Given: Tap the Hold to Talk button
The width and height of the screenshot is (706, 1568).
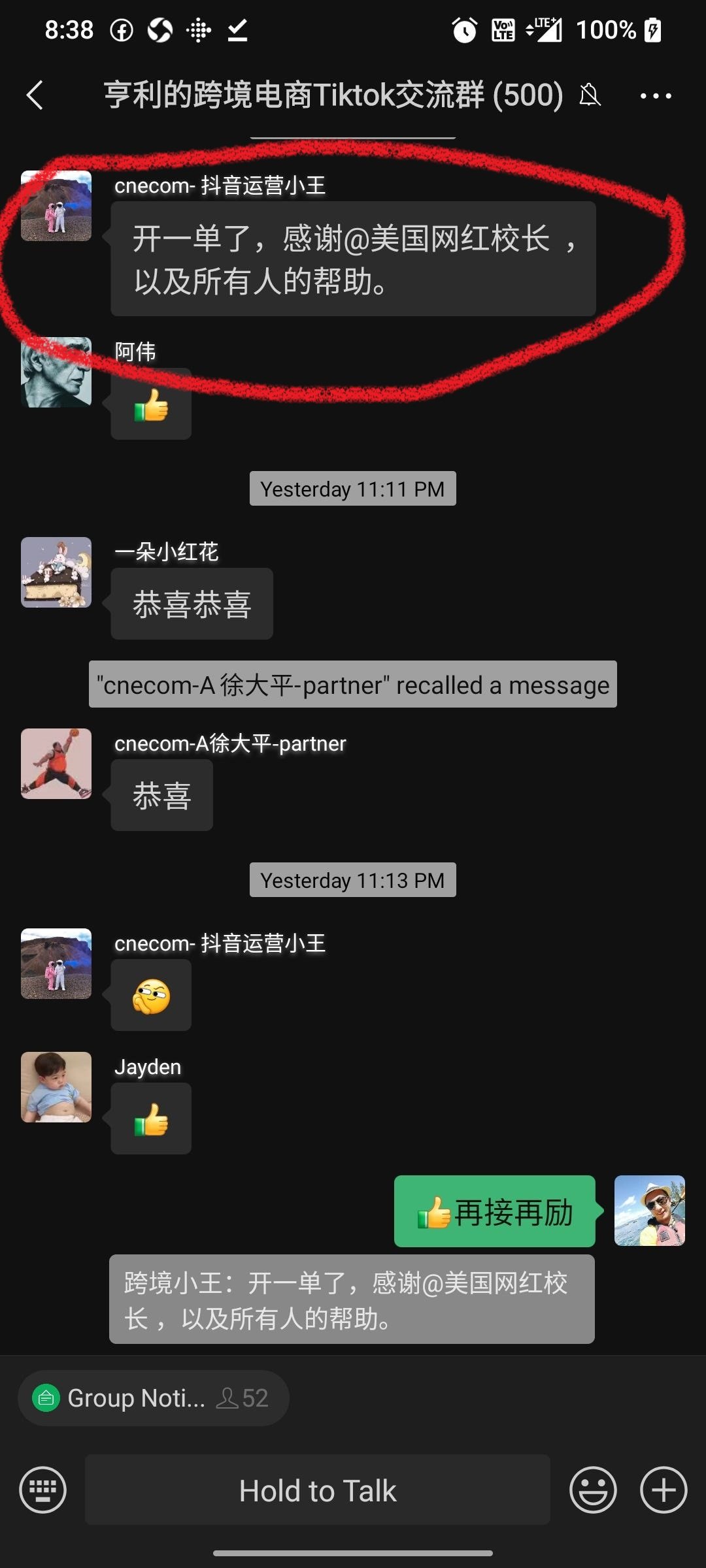Looking at the screenshot, I should [318, 1490].
